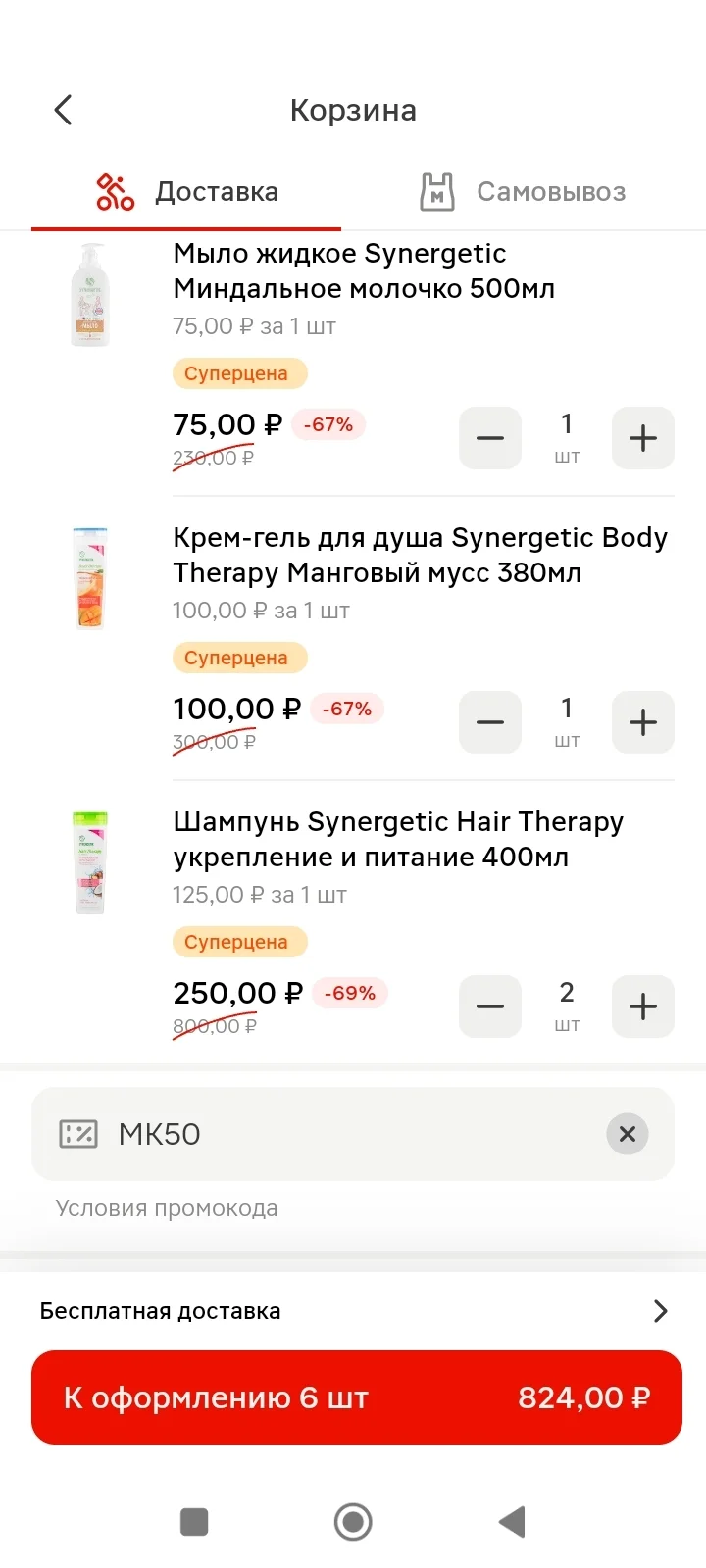Switch to the Самовывоз tab

click(524, 192)
